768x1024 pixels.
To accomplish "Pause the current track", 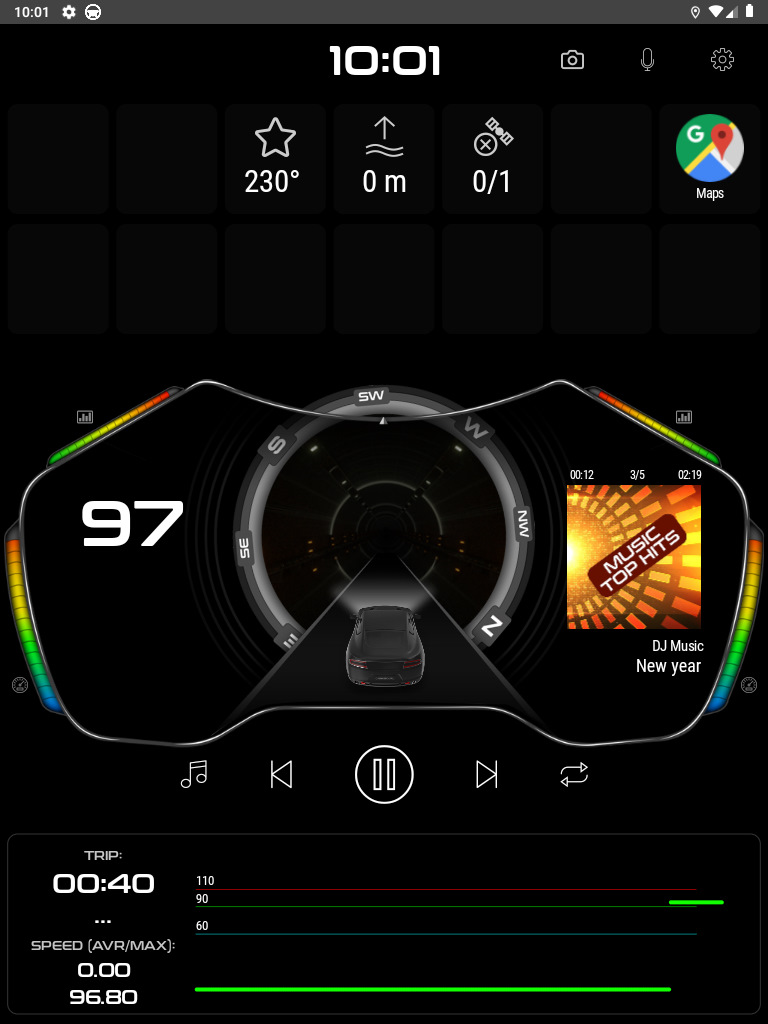I will pos(384,774).
